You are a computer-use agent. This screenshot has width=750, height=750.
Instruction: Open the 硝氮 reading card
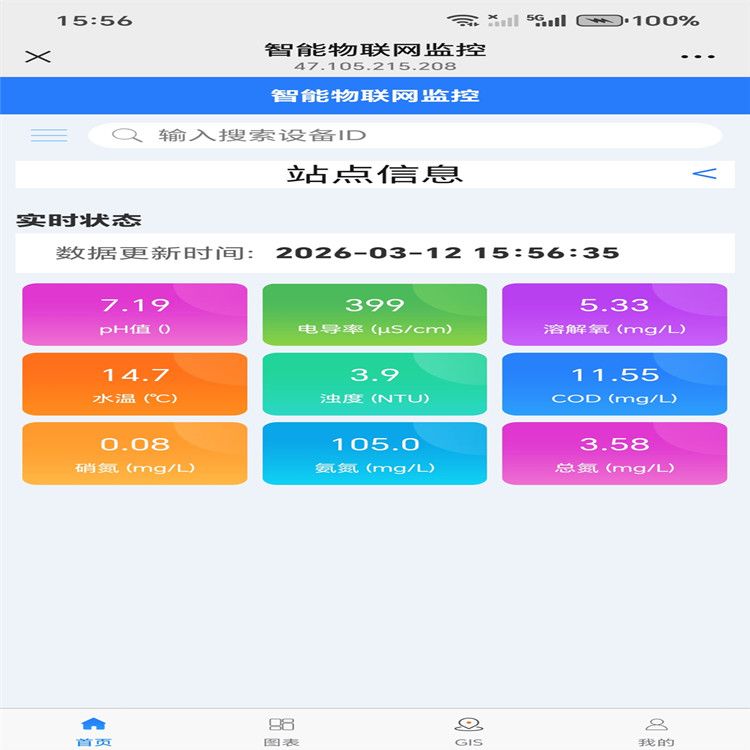[x=134, y=453]
